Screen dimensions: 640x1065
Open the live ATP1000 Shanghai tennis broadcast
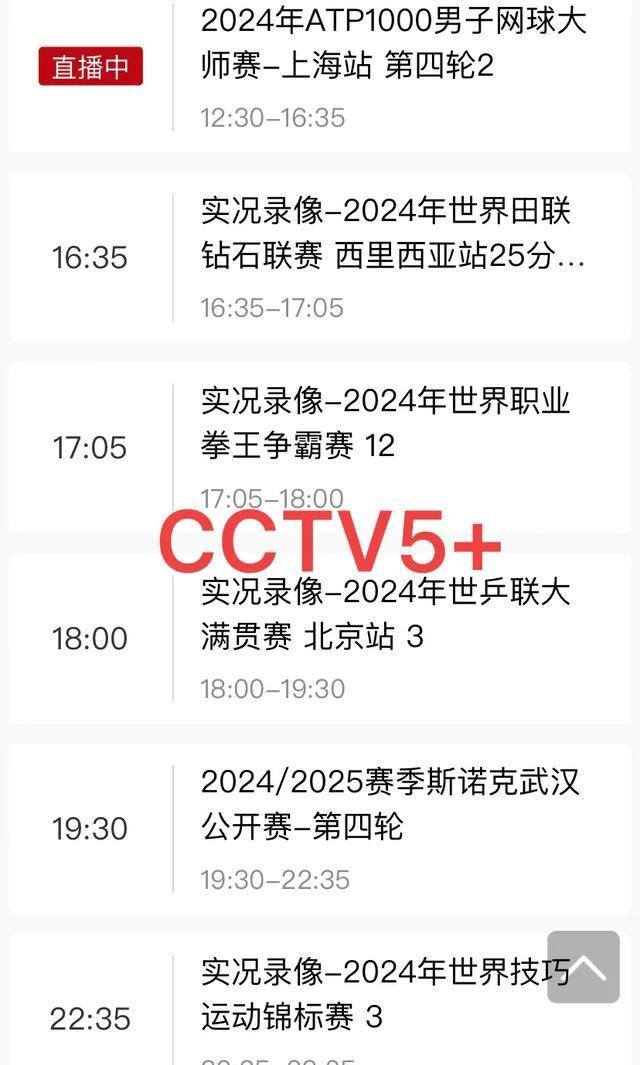point(393,44)
